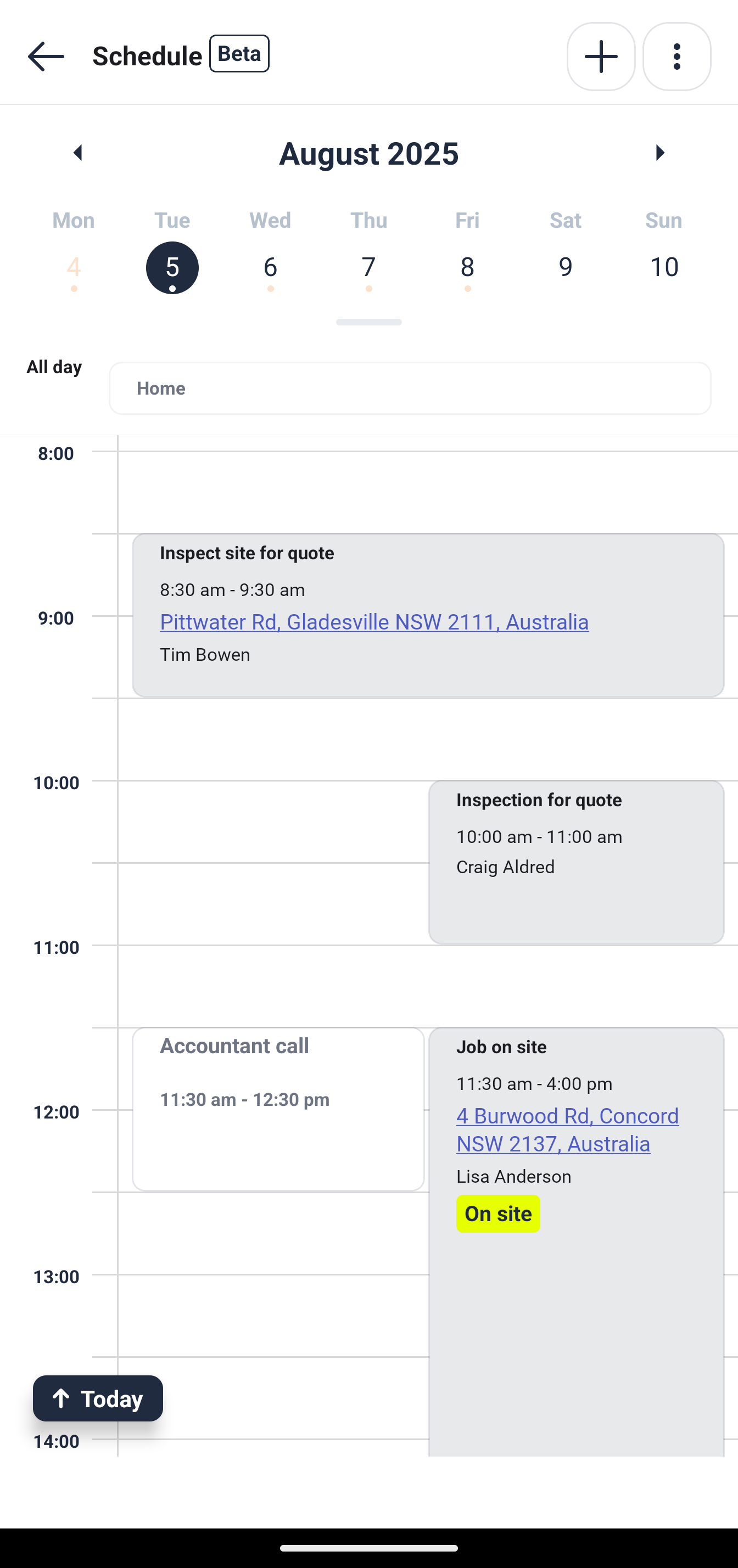Select Thursday 7 in the week strip
Viewport: 738px width, 1568px height.
[x=368, y=268]
